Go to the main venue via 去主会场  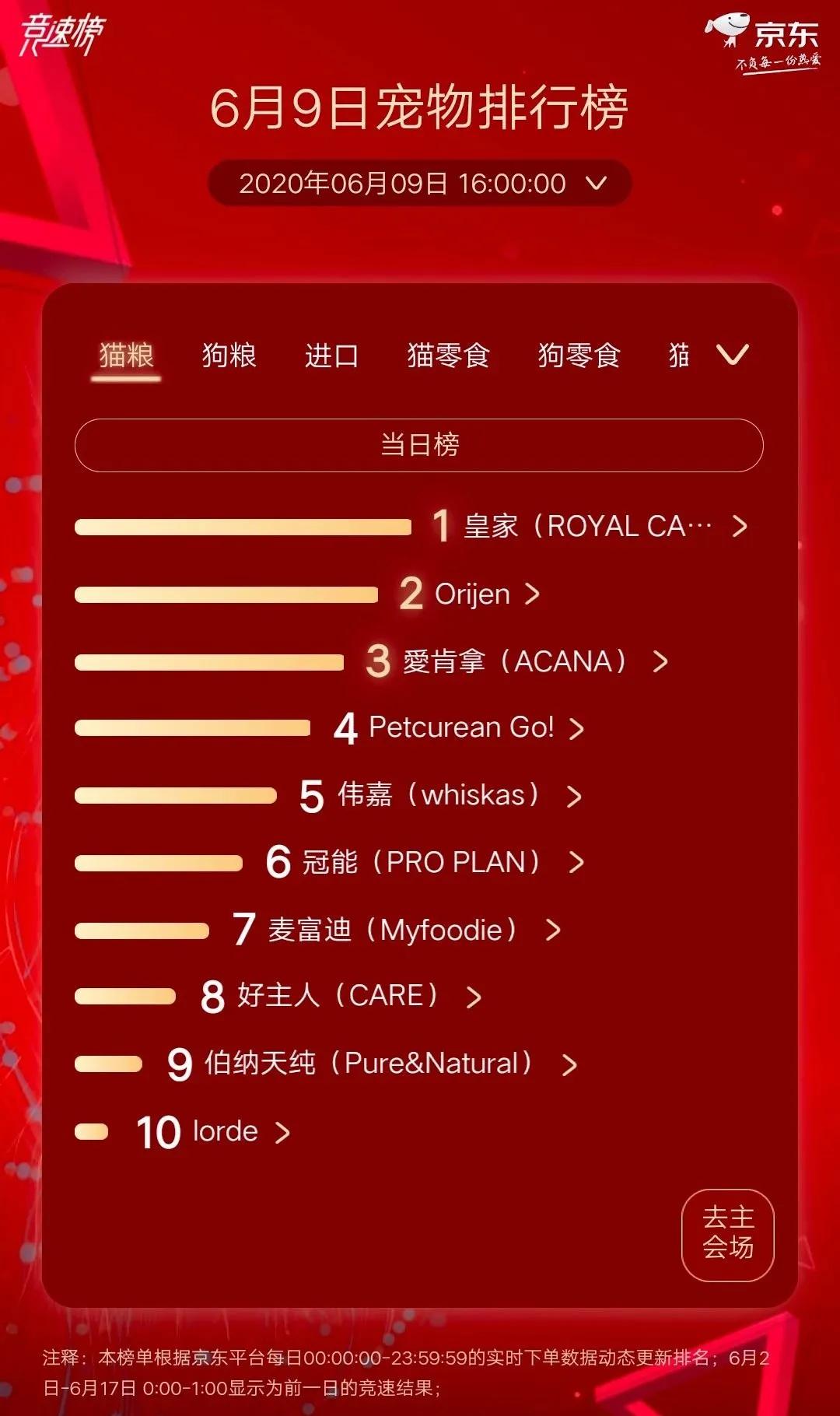pyautogui.click(x=728, y=1233)
